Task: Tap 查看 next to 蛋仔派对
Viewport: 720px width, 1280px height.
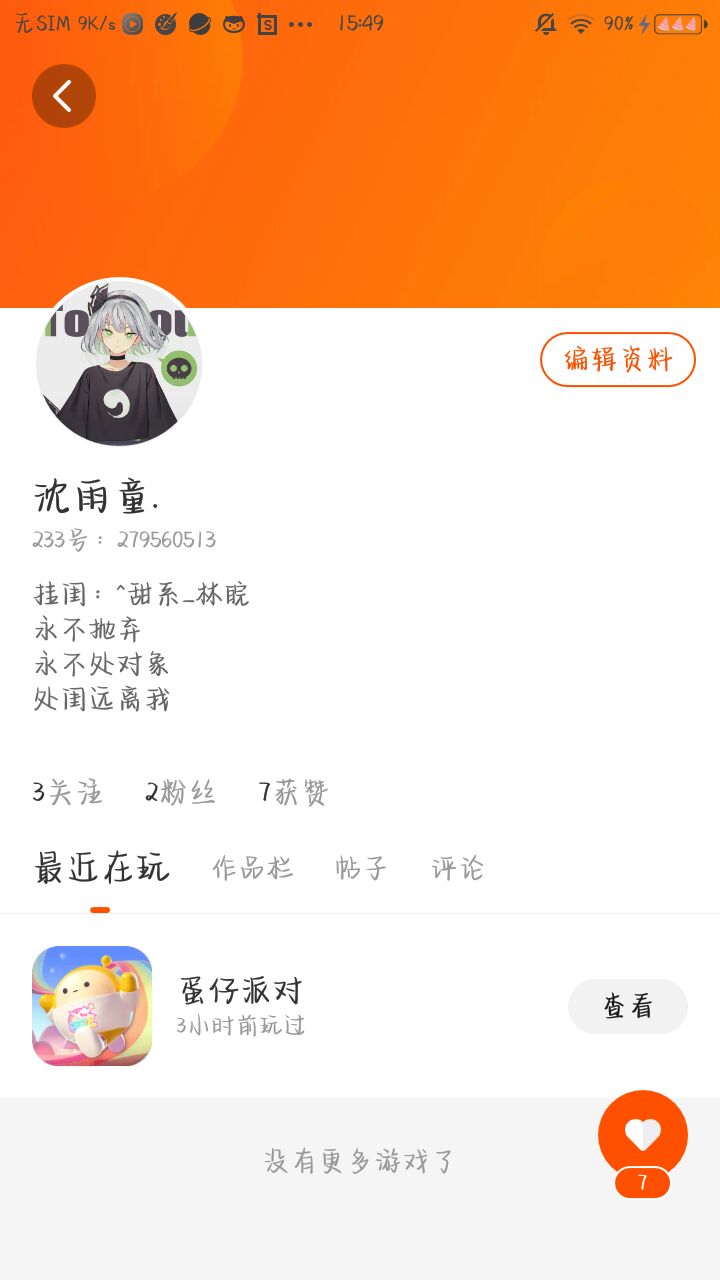Action: [628, 1006]
